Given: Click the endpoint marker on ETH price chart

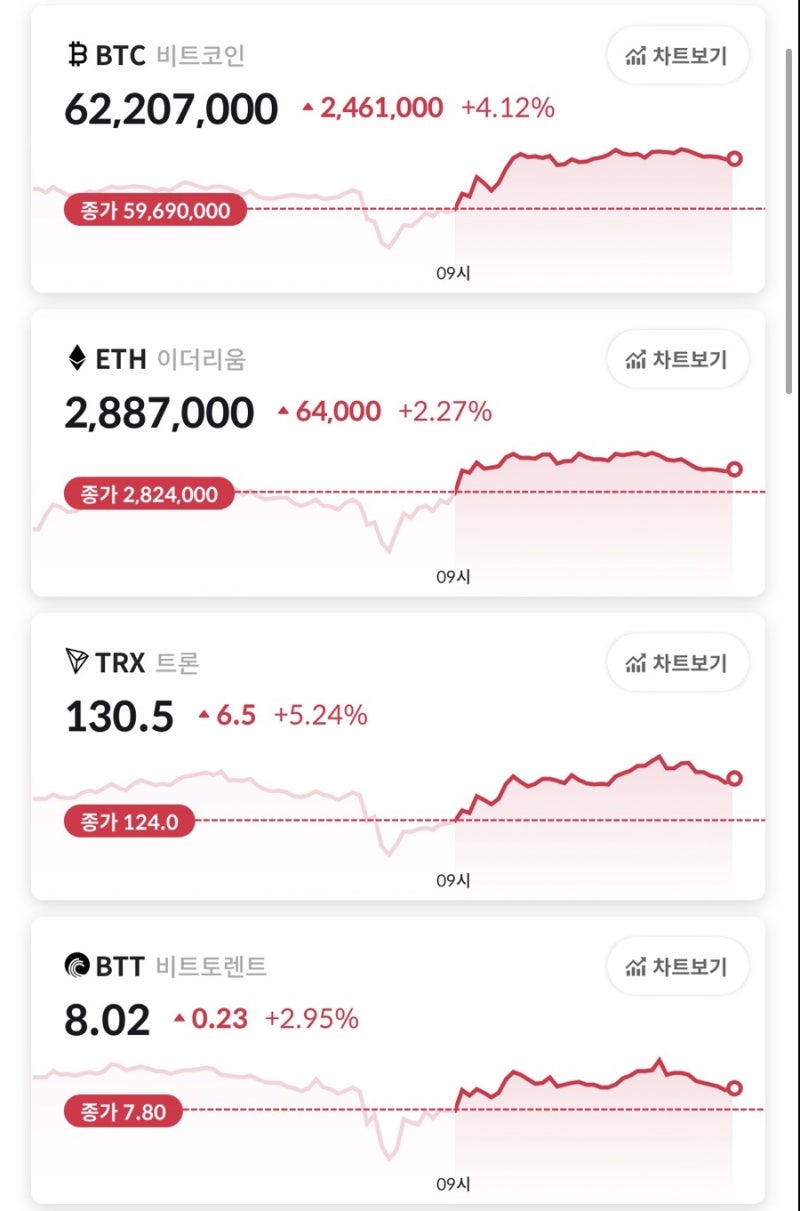Looking at the screenshot, I should coord(735,468).
